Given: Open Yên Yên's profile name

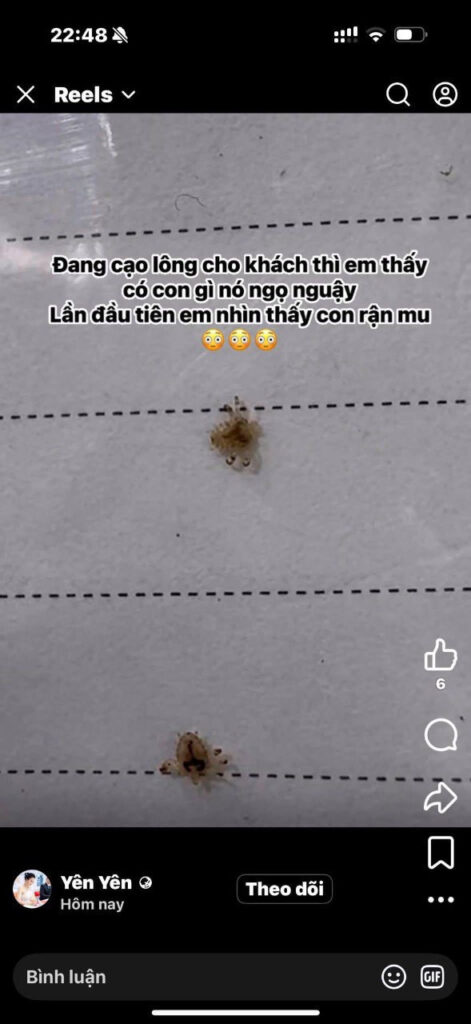Looking at the screenshot, I should (96, 882).
